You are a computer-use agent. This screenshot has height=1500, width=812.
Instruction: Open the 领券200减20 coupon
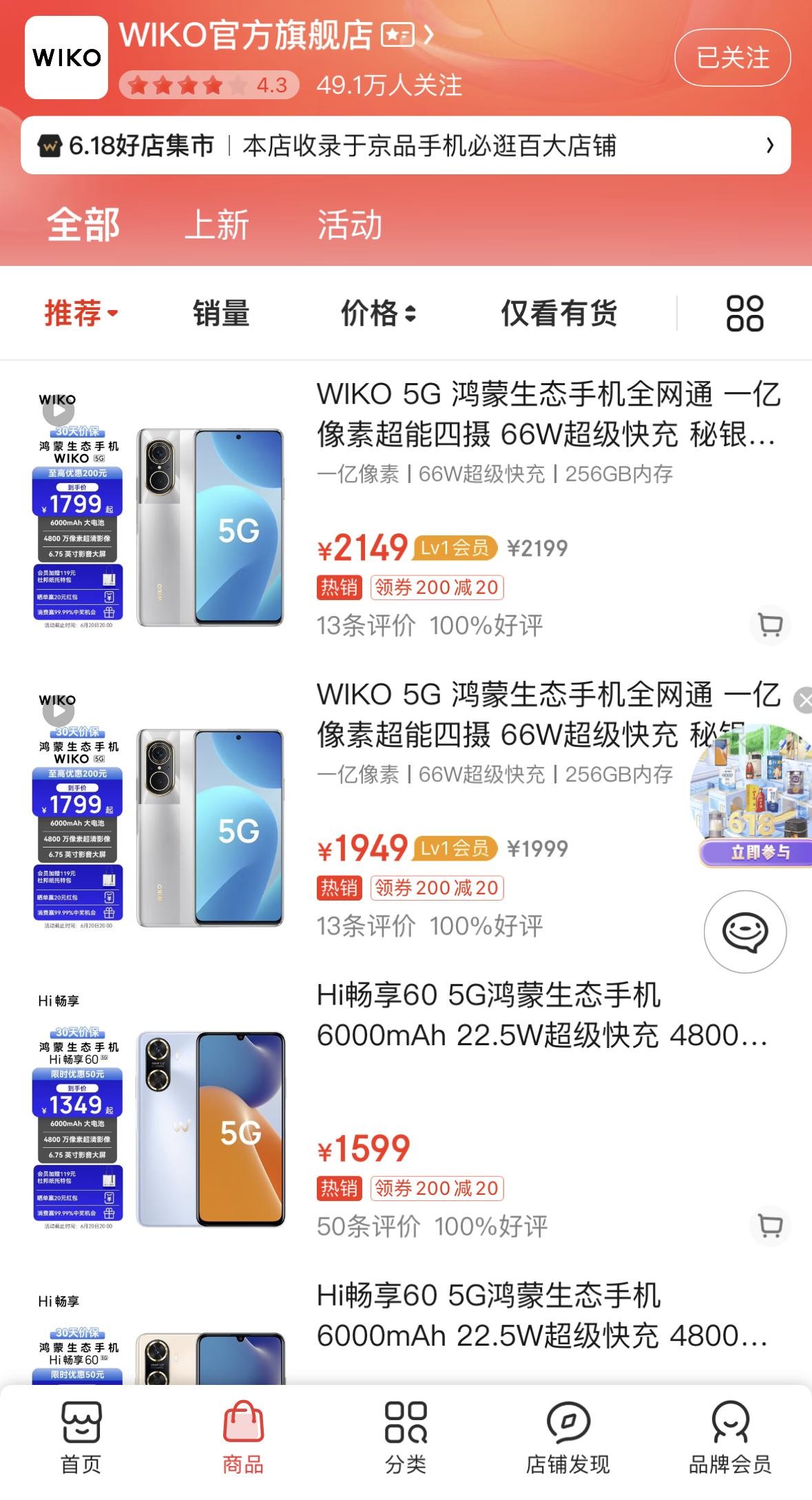click(x=437, y=588)
